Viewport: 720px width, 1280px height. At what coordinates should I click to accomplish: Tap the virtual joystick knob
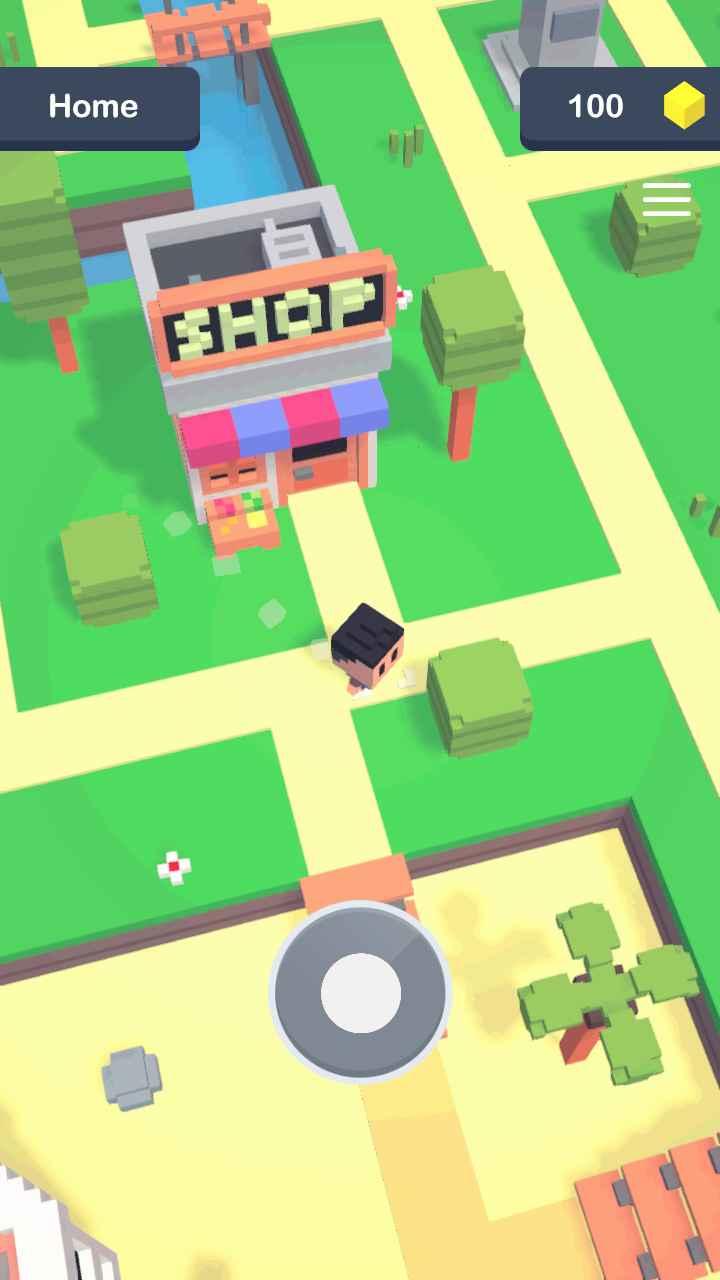[360, 993]
